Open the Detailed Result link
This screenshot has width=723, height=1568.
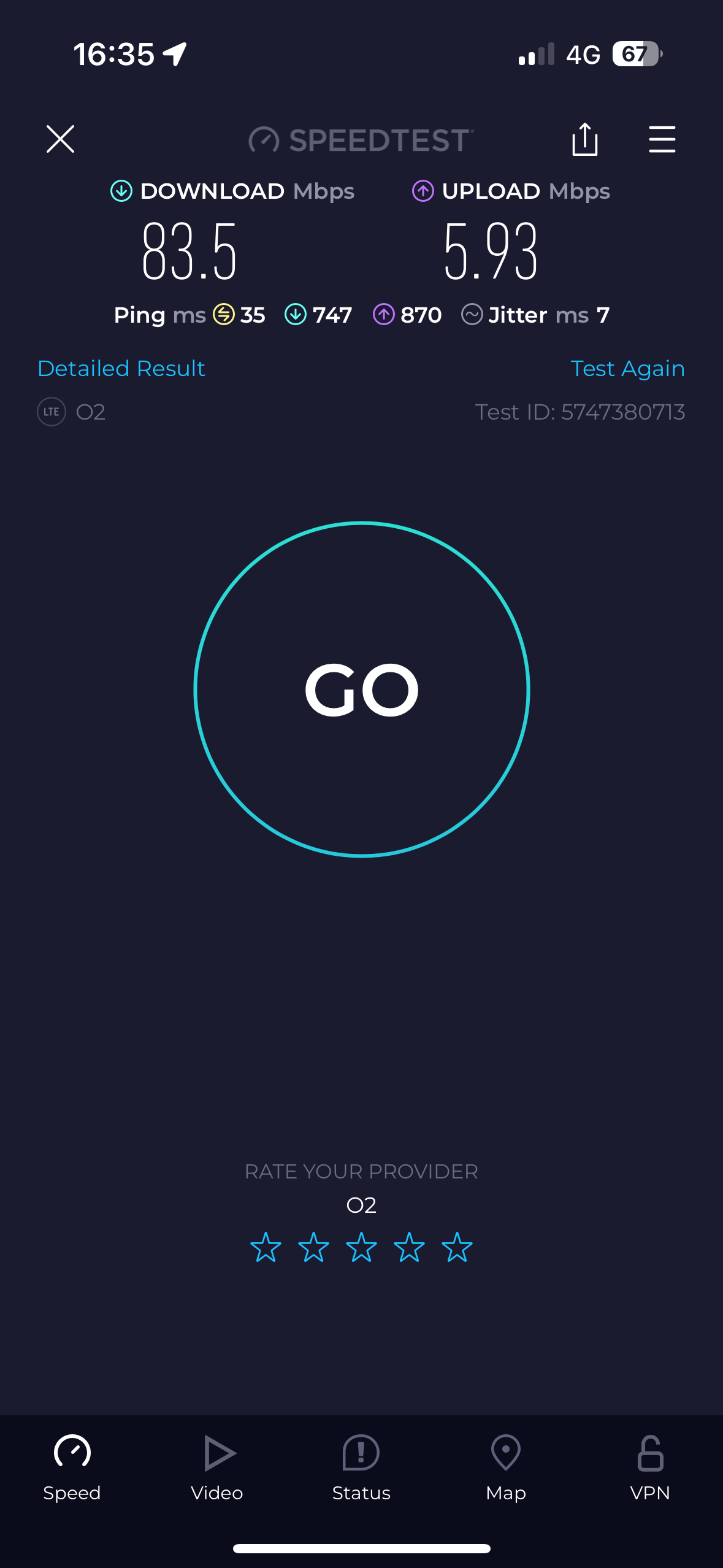[121, 368]
